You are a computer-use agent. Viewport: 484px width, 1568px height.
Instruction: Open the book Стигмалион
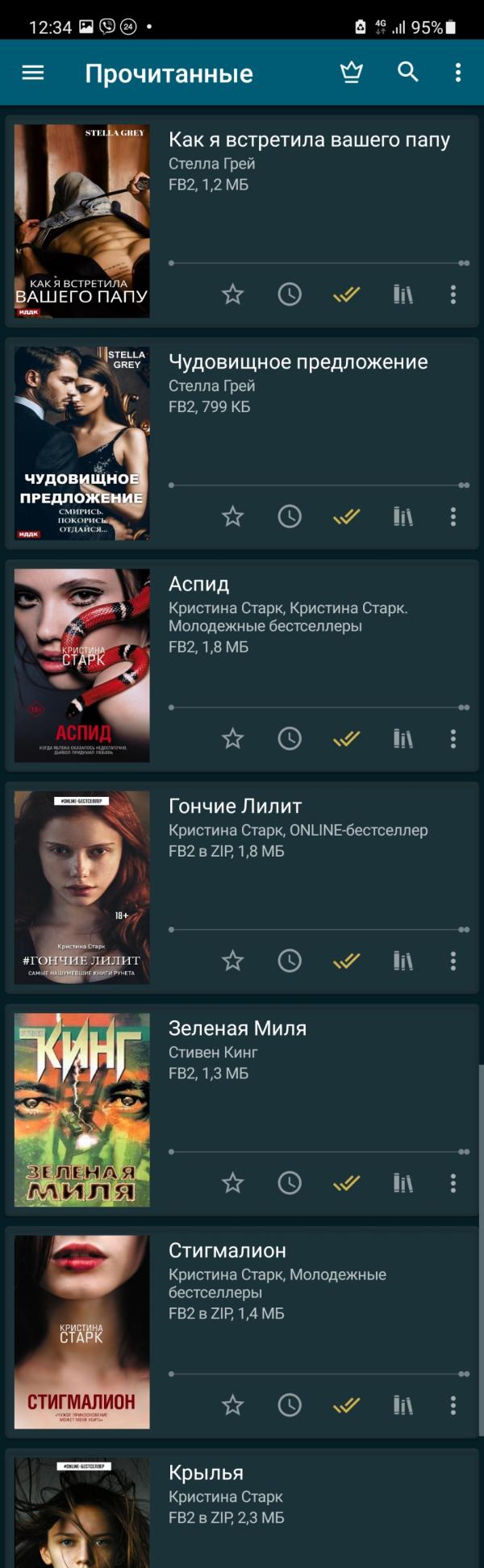[227, 1251]
